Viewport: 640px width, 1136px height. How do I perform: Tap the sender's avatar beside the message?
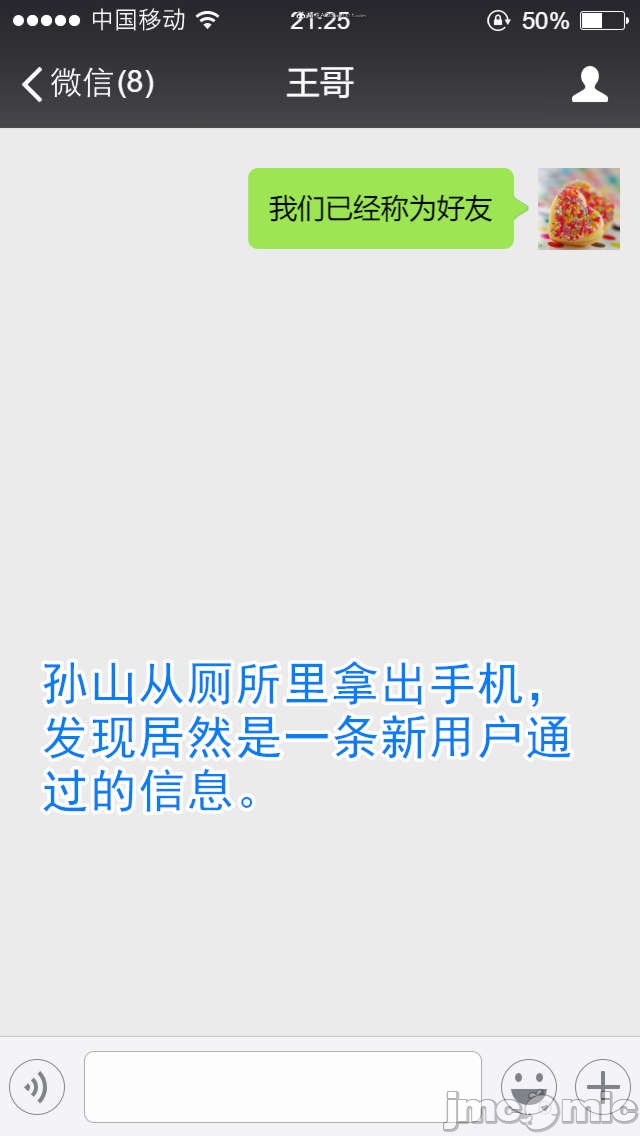(x=578, y=208)
